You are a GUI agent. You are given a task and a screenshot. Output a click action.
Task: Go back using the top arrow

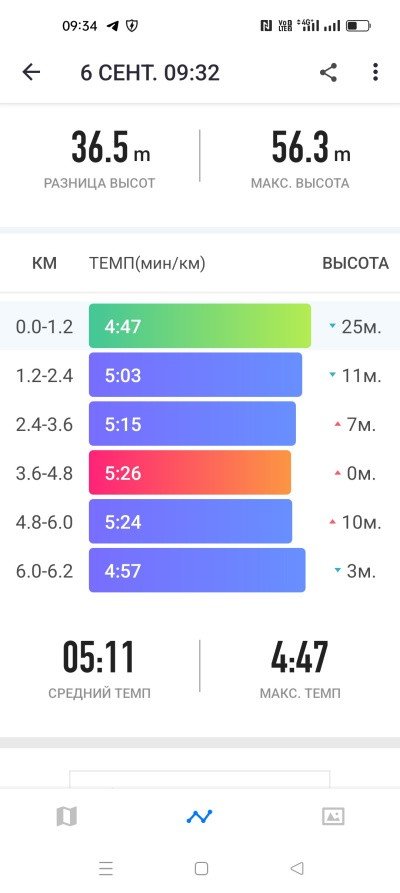(31, 72)
